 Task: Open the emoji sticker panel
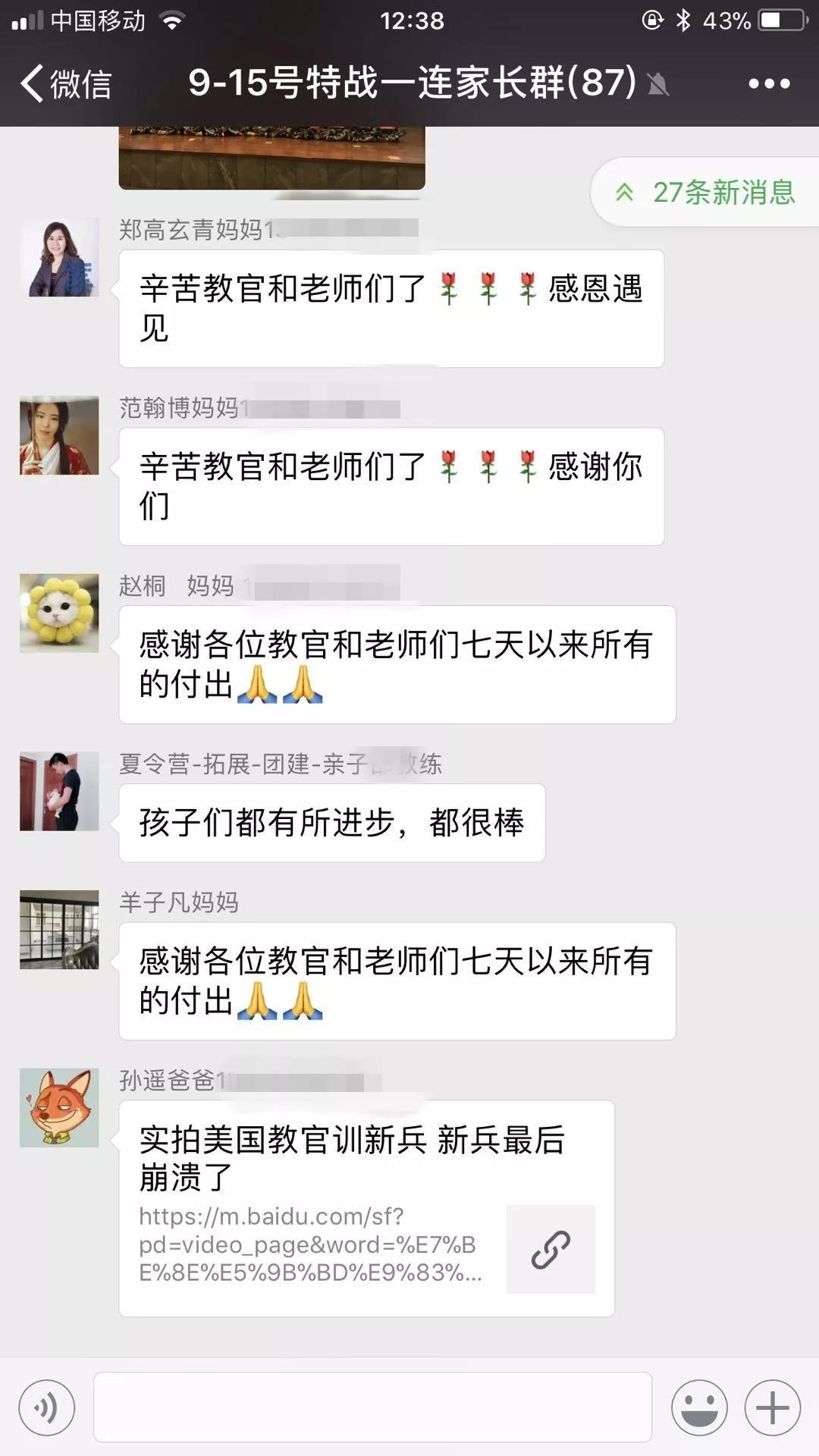699,1408
